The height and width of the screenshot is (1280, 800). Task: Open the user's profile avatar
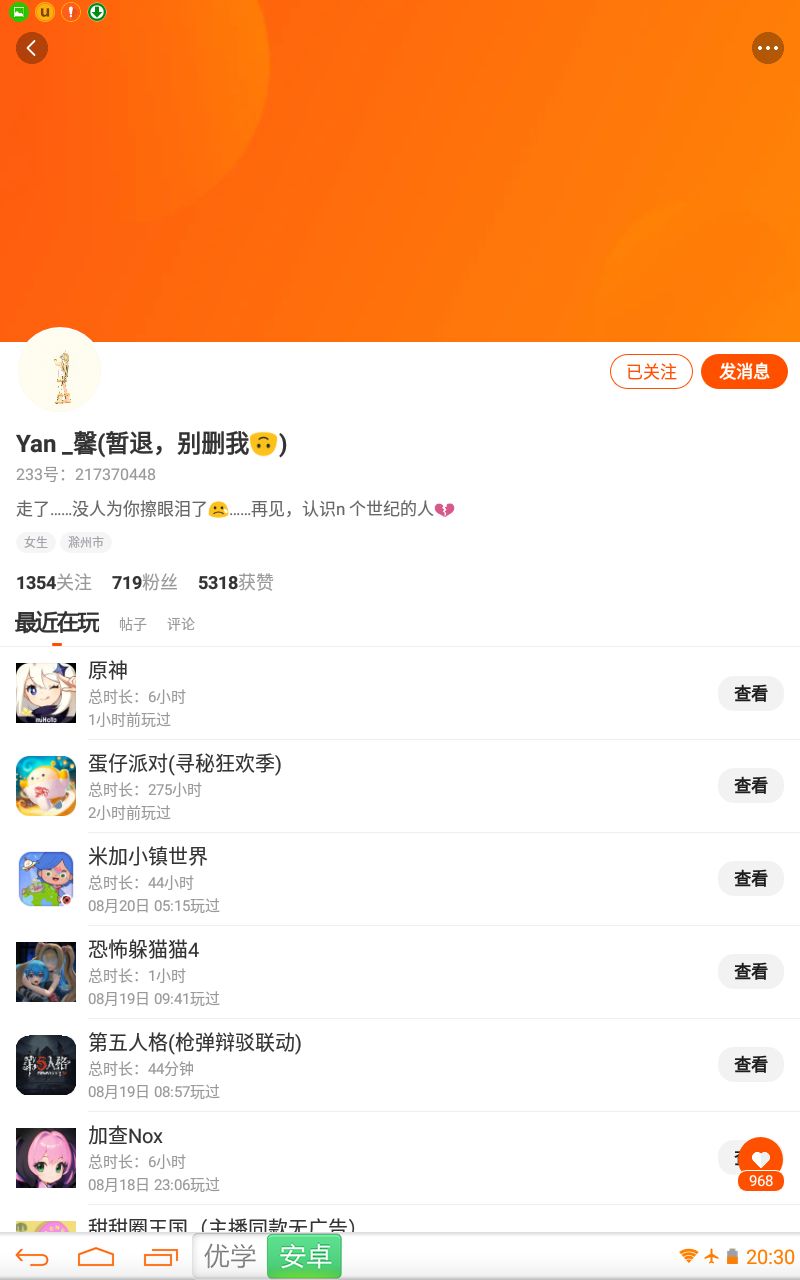60,370
